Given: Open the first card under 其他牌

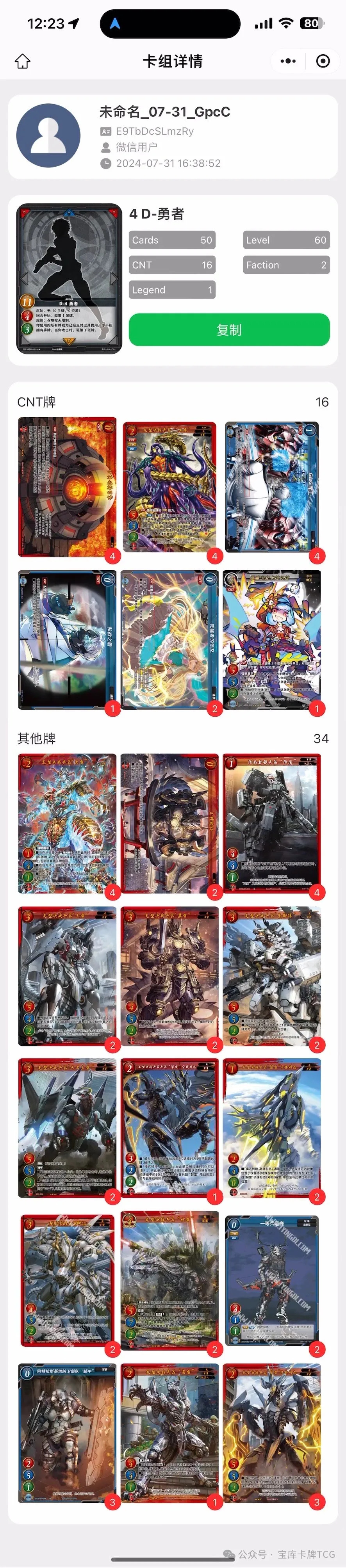Looking at the screenshot, I should tap(67, 824).
